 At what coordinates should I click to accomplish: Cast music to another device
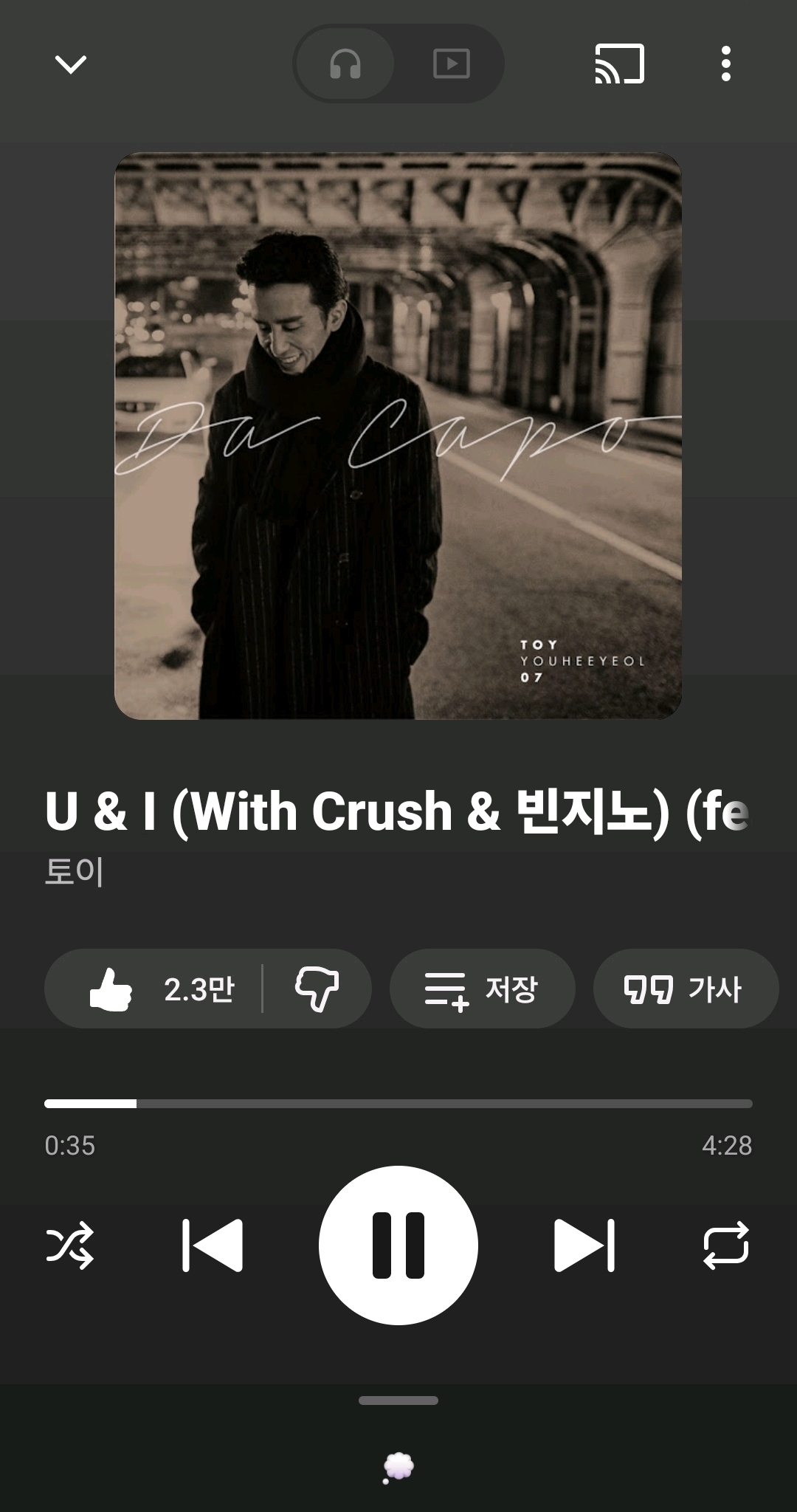pos(619,64)
